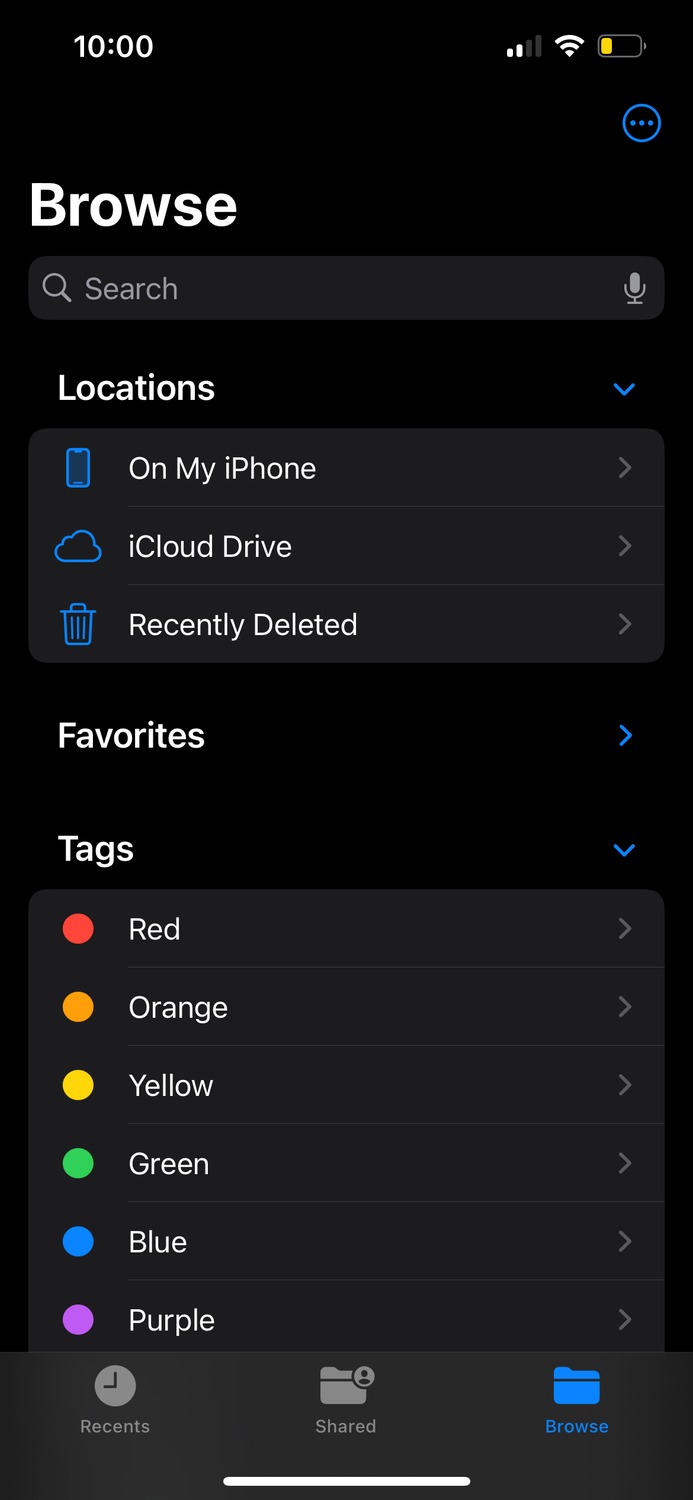Switch to the Recents tab
Image resolution: width=693 pixels, height=1500 pixels.
[115, 1400]
